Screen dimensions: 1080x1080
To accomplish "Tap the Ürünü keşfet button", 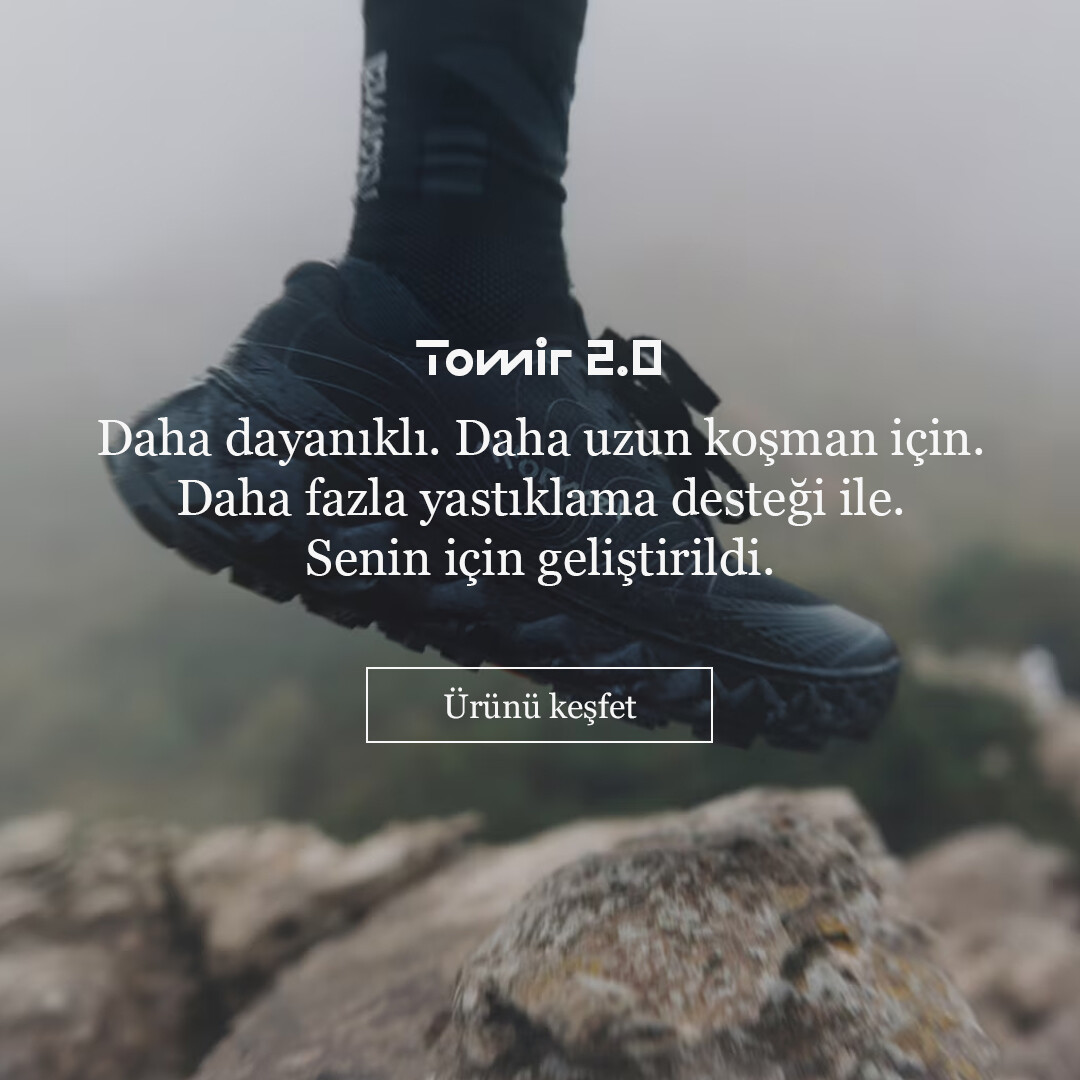I will 539,705.
